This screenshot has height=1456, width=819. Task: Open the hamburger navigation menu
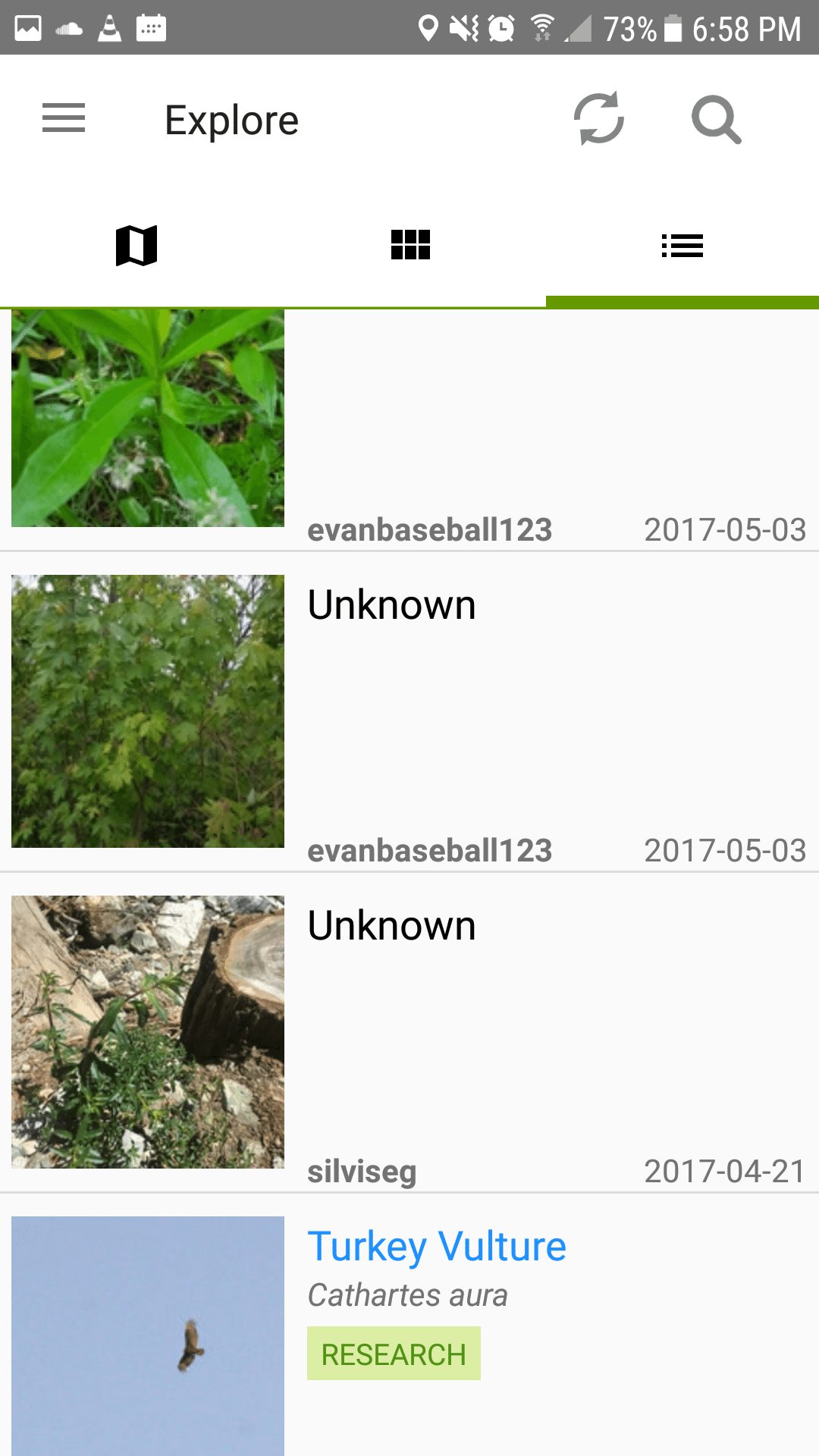[x=64, y=118]
